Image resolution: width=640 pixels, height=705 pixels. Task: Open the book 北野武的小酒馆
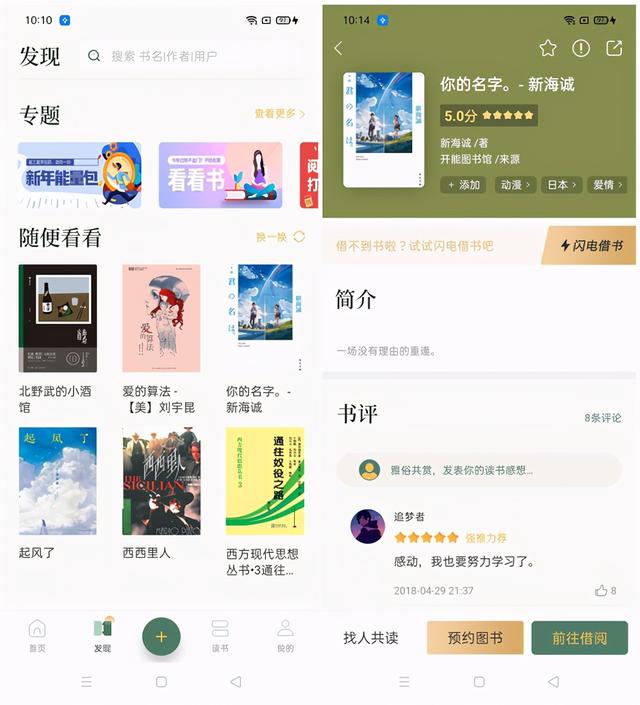58,318
